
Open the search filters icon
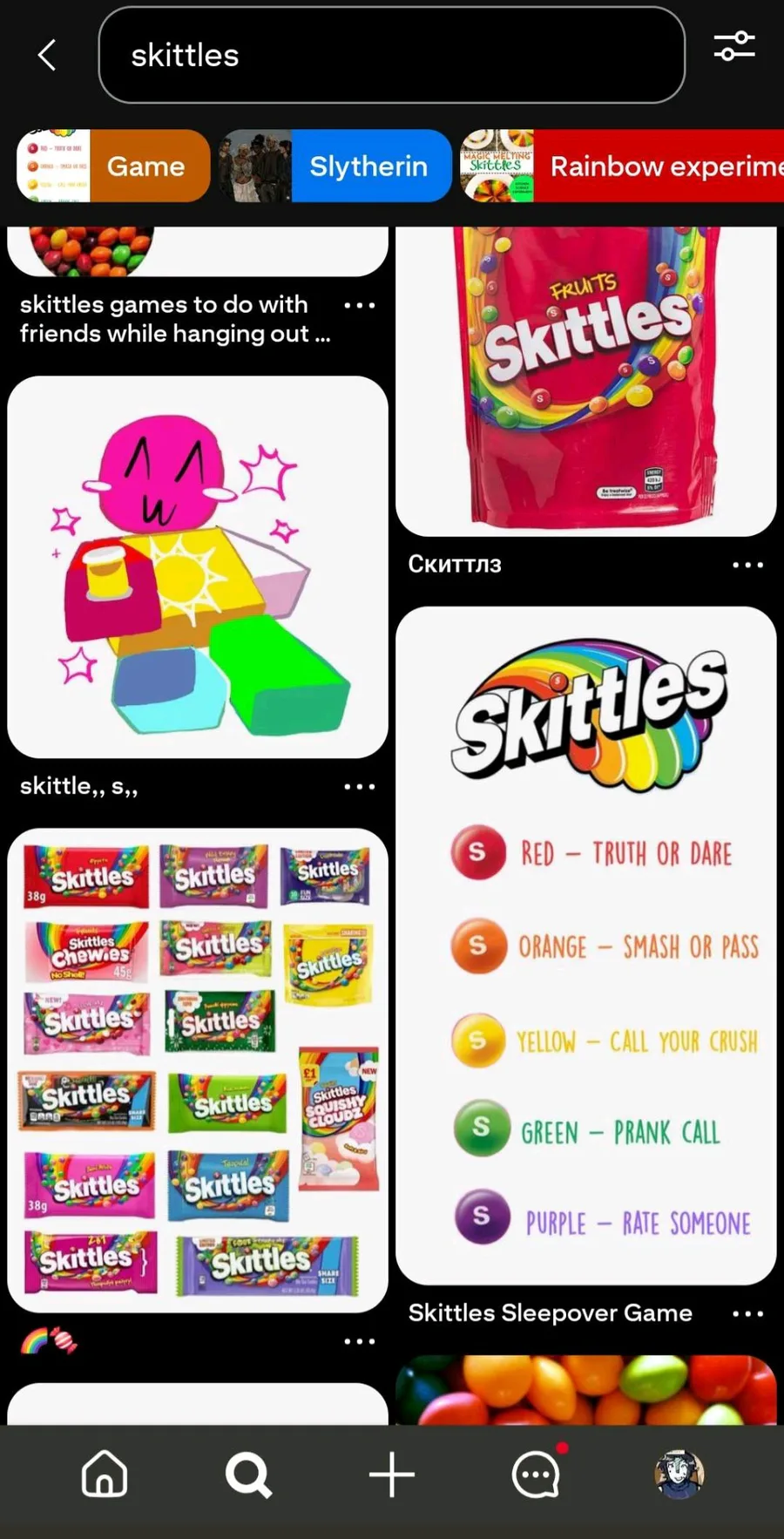click(x=734, y=46)
